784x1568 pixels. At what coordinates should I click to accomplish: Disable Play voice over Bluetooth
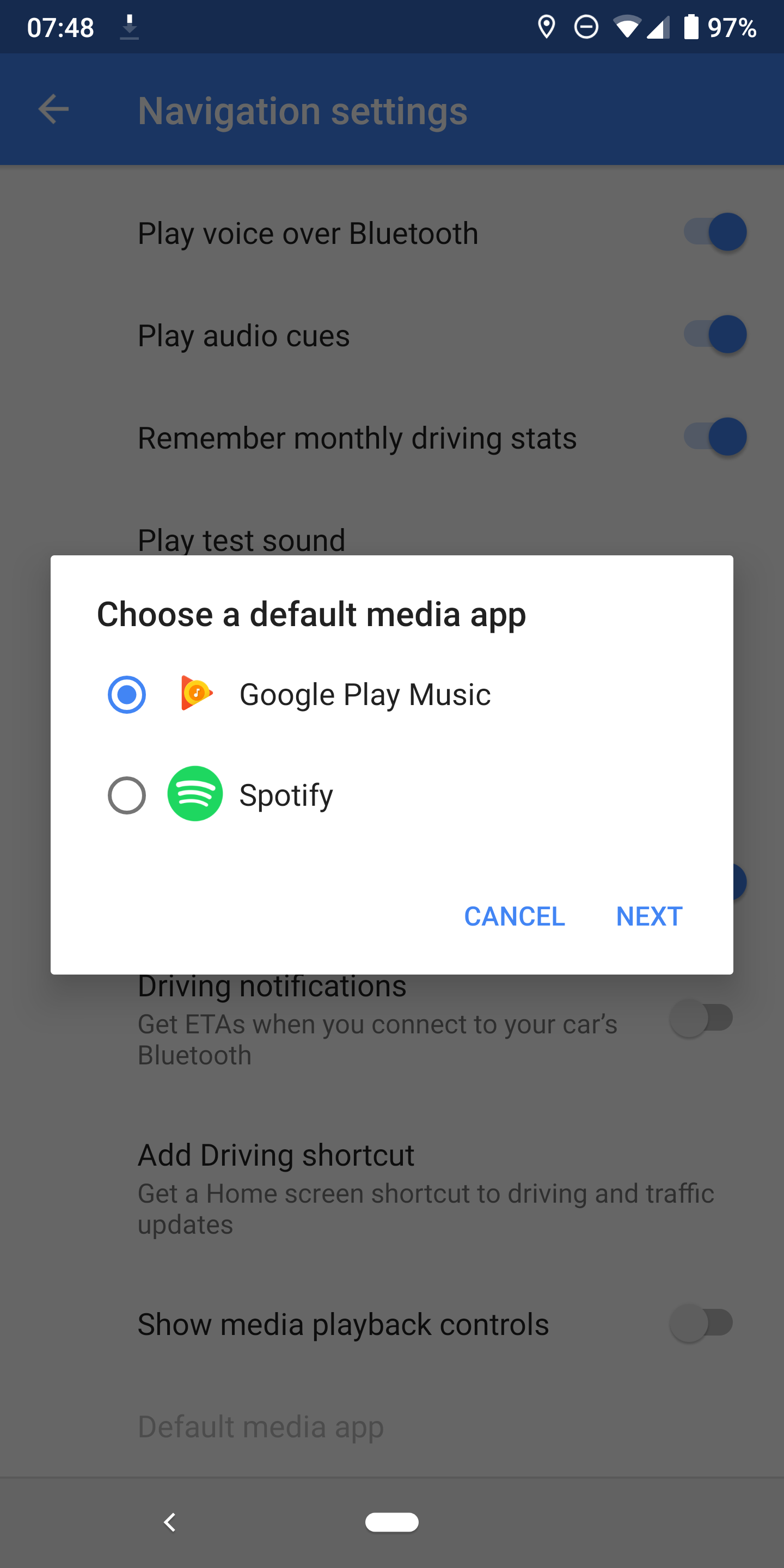pos(716,232)
